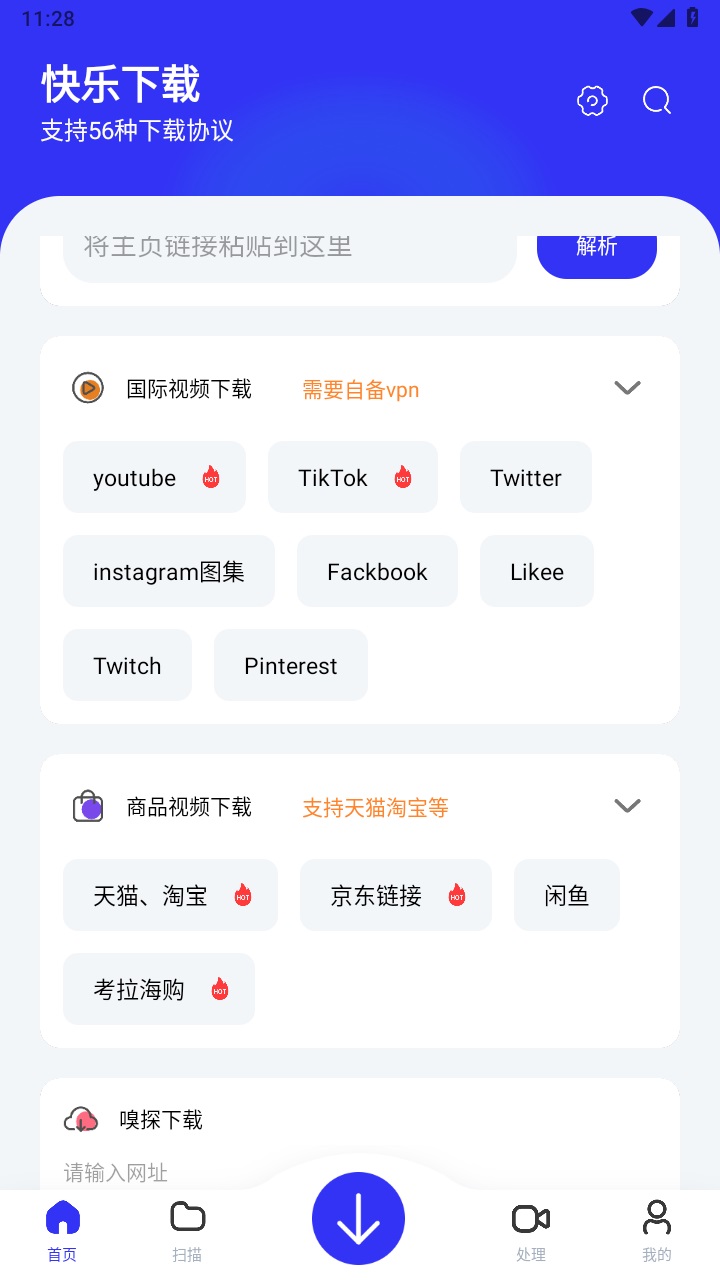Image resolution: width=720 pixels, height=1280 pixels.
Task: Choose the 京东链接 option
Action: tap(396, 895)
